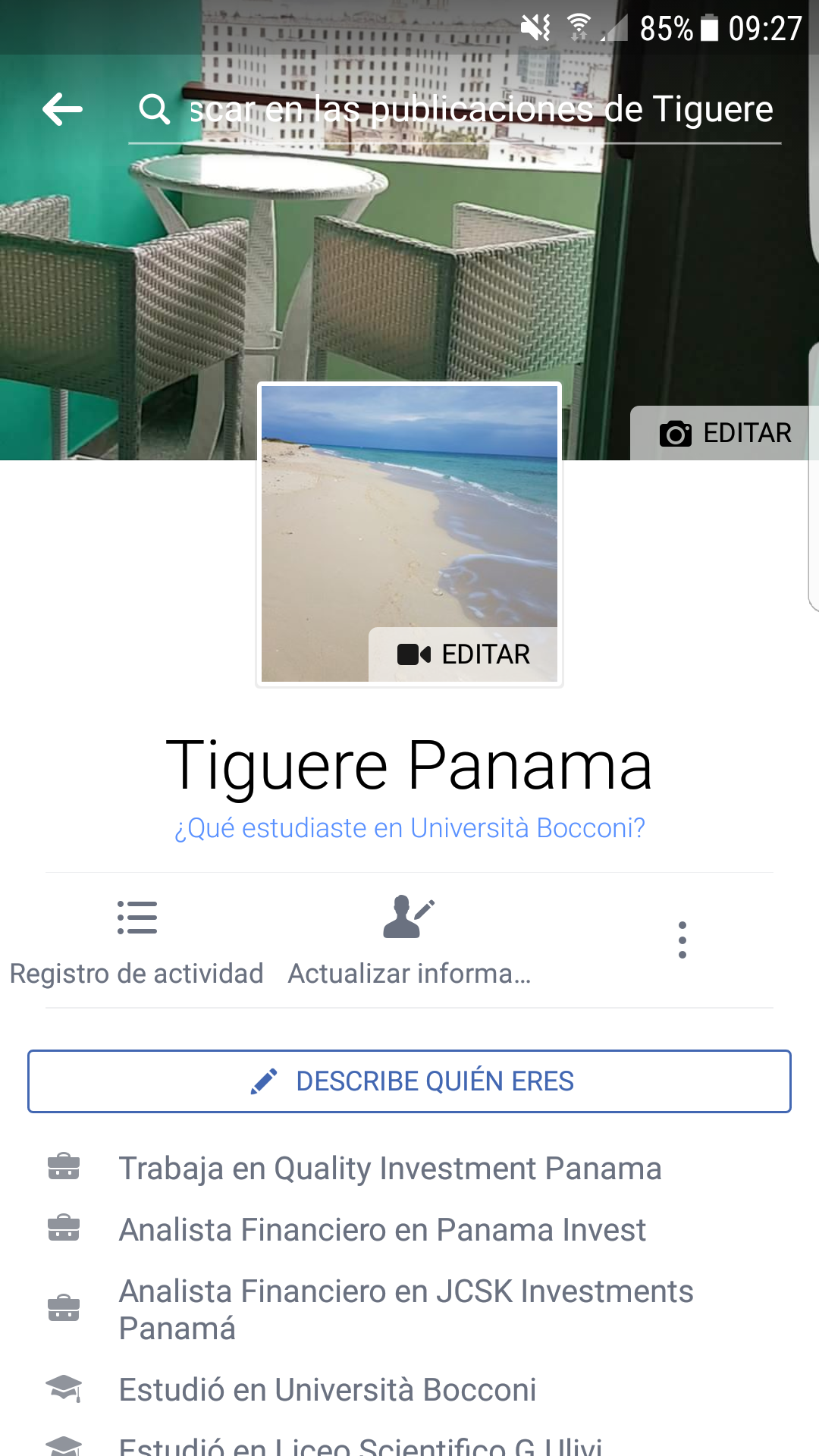Open Registro de actividad list icon
Viewport: 819px width, 1456px height.
137,918
